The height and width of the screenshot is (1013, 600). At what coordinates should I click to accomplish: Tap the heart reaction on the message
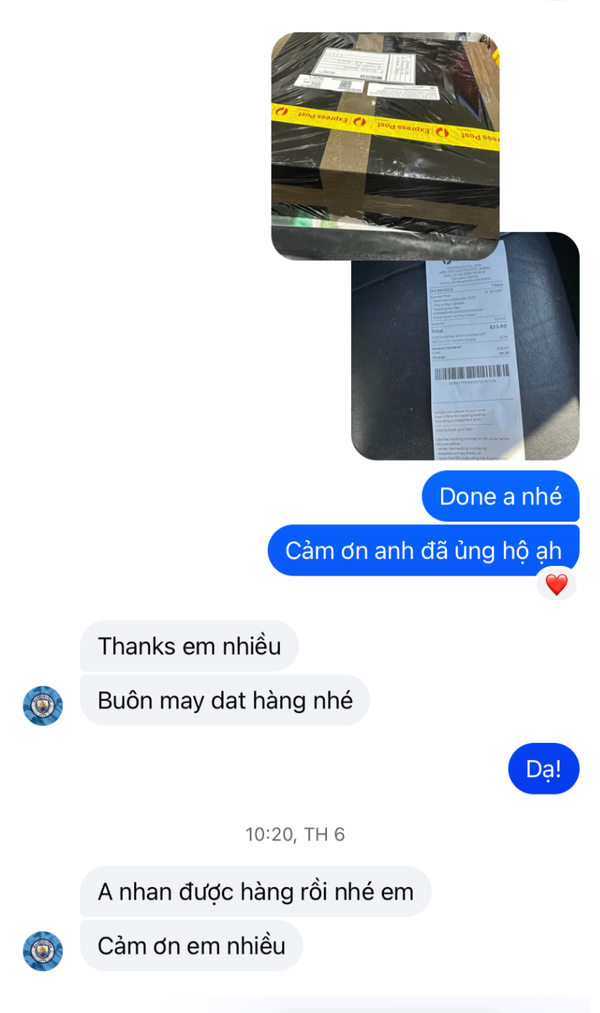pyautogui.click(x=556, y=584)
